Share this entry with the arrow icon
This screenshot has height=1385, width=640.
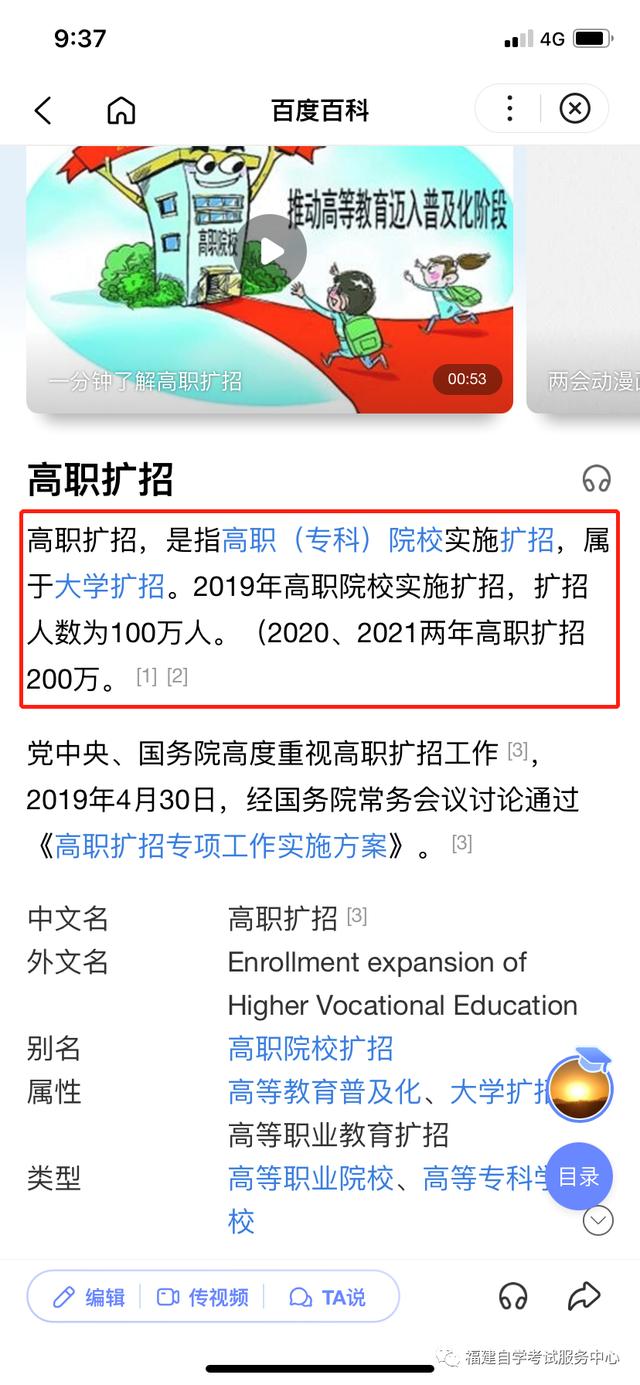[x=583, y=1297]
